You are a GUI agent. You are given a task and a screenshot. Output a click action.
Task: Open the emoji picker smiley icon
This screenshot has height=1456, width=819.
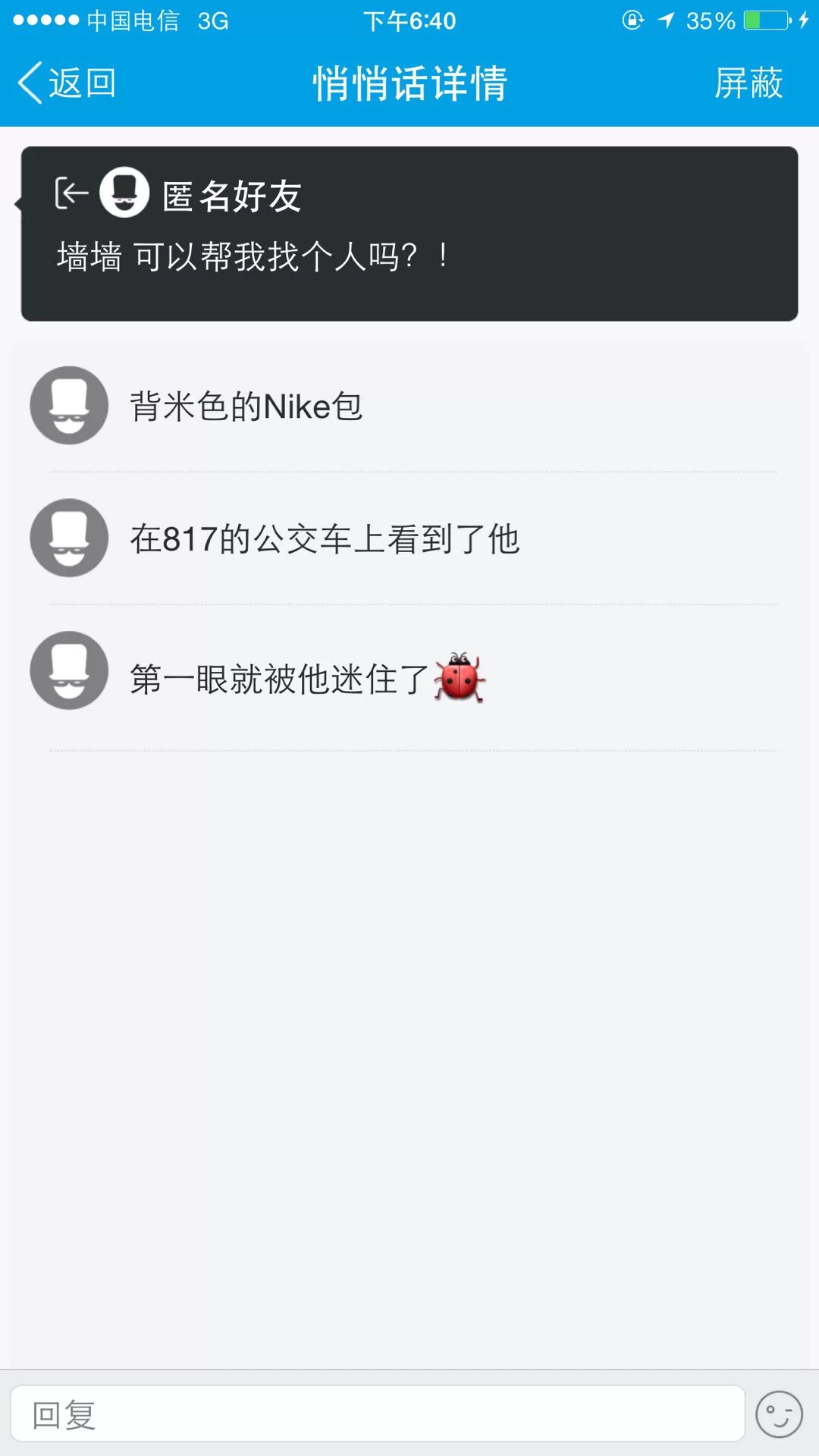coord(779,1414)
